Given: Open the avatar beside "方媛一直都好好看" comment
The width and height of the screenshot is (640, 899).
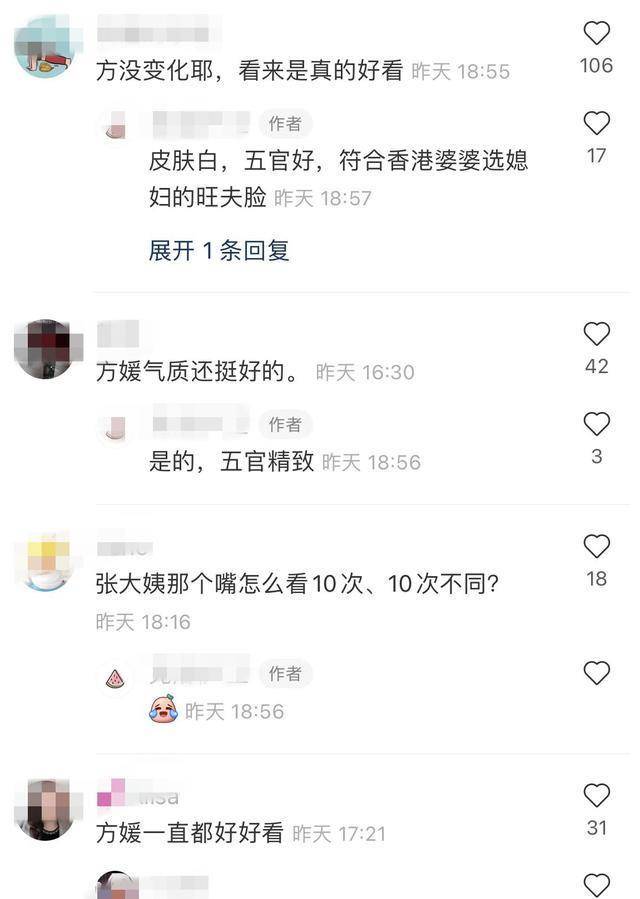Looking at the screenshot, I should tap(46, 809).
